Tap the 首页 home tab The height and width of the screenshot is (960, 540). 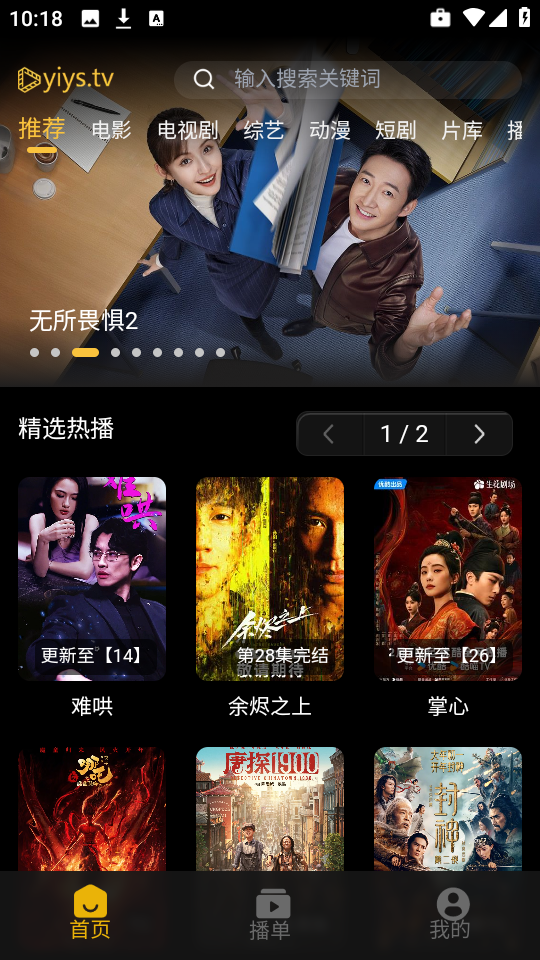tap(90, 914)
